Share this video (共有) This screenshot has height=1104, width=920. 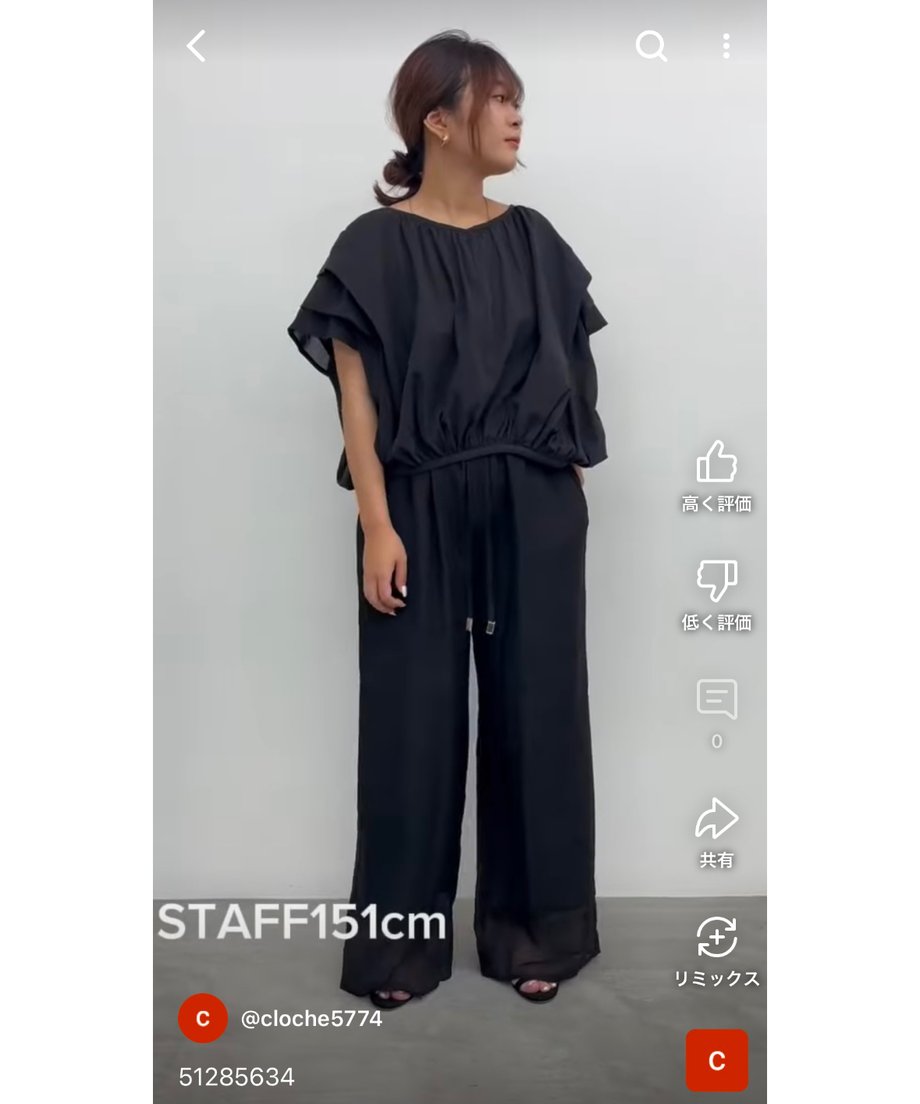(x=716, y=820)
